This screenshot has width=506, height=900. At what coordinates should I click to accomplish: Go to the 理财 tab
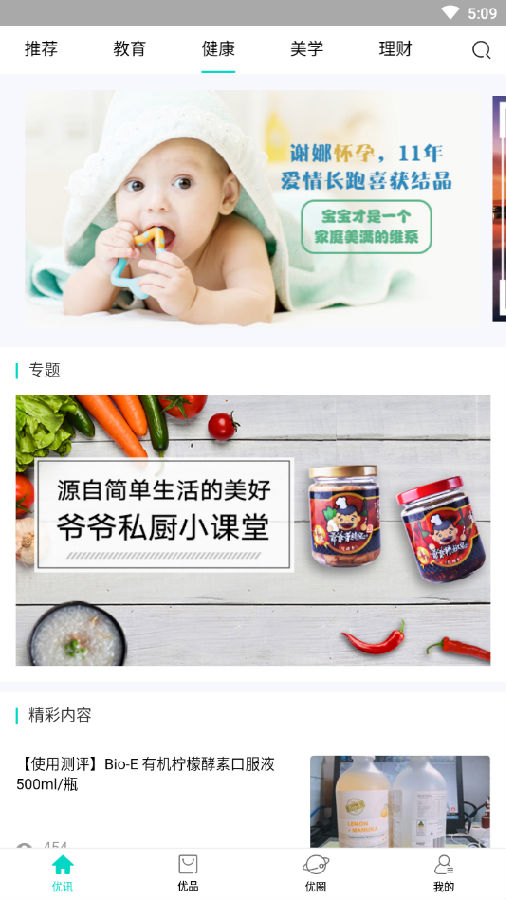[x=395, y=49]
